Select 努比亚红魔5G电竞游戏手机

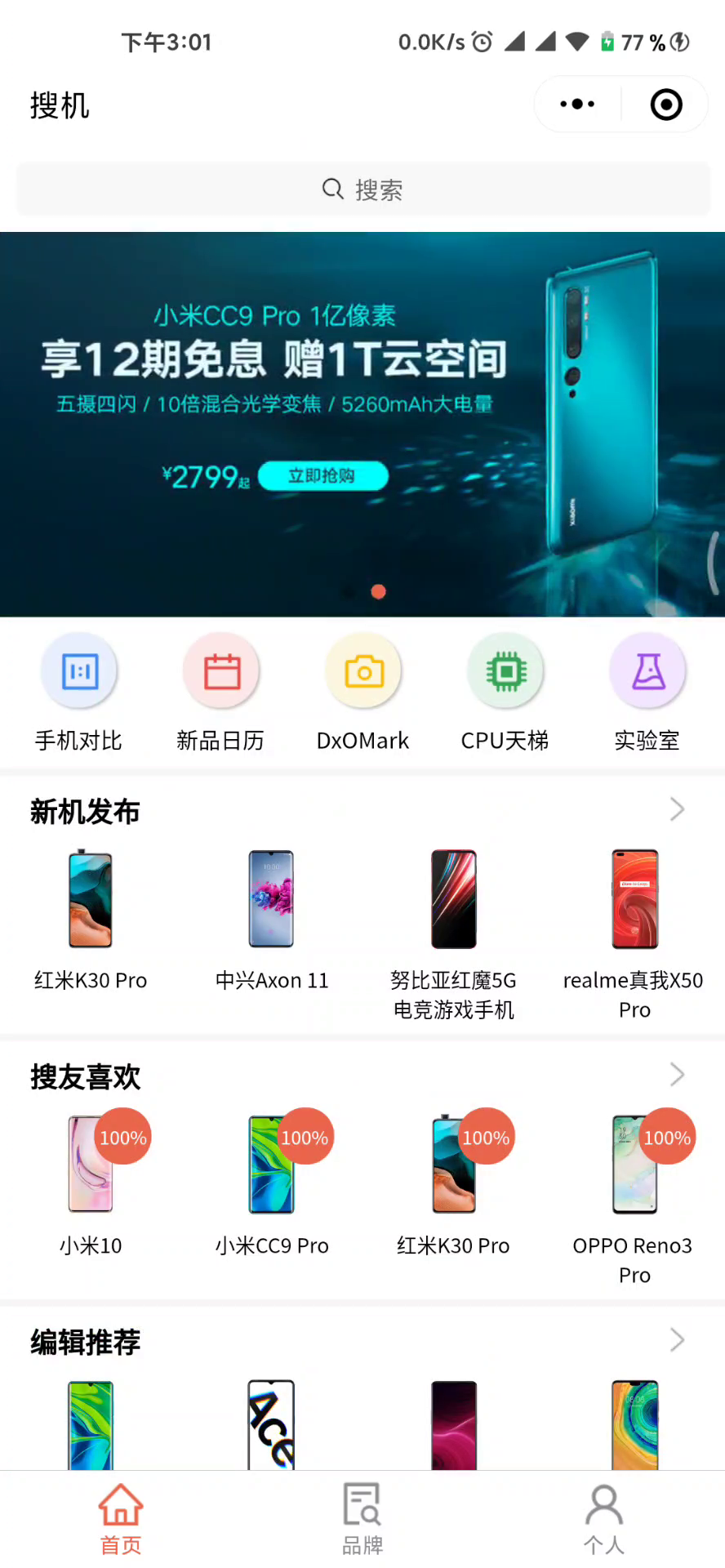[x=453, y=931]
